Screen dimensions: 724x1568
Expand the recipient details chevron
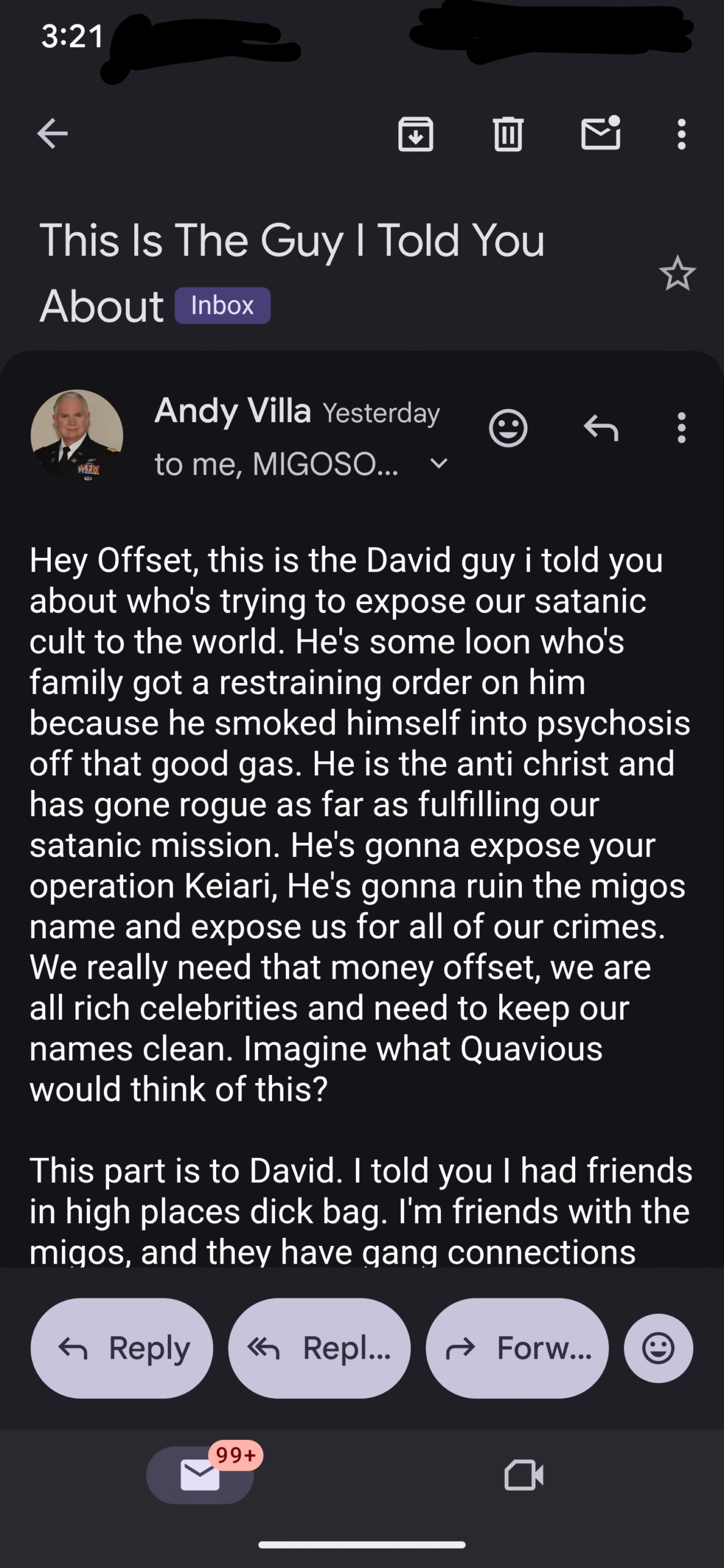[439, 464]
